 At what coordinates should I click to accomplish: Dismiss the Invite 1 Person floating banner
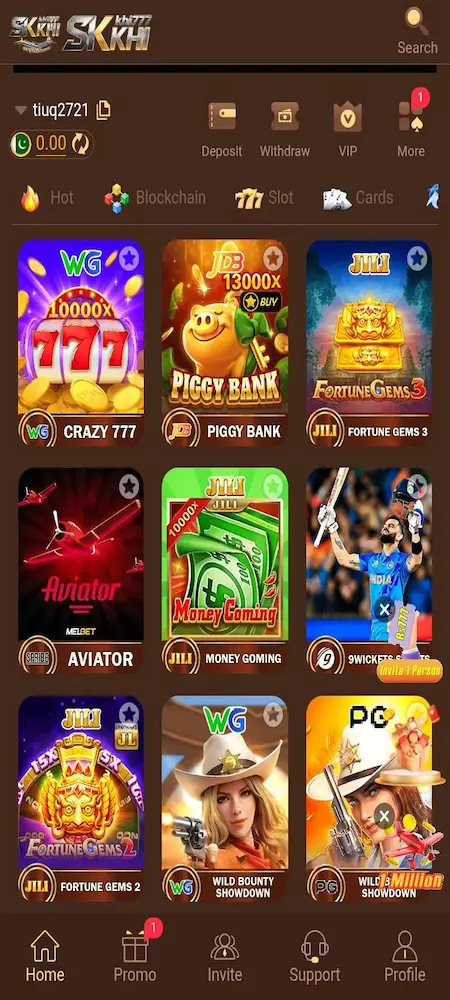pos(384,610)
